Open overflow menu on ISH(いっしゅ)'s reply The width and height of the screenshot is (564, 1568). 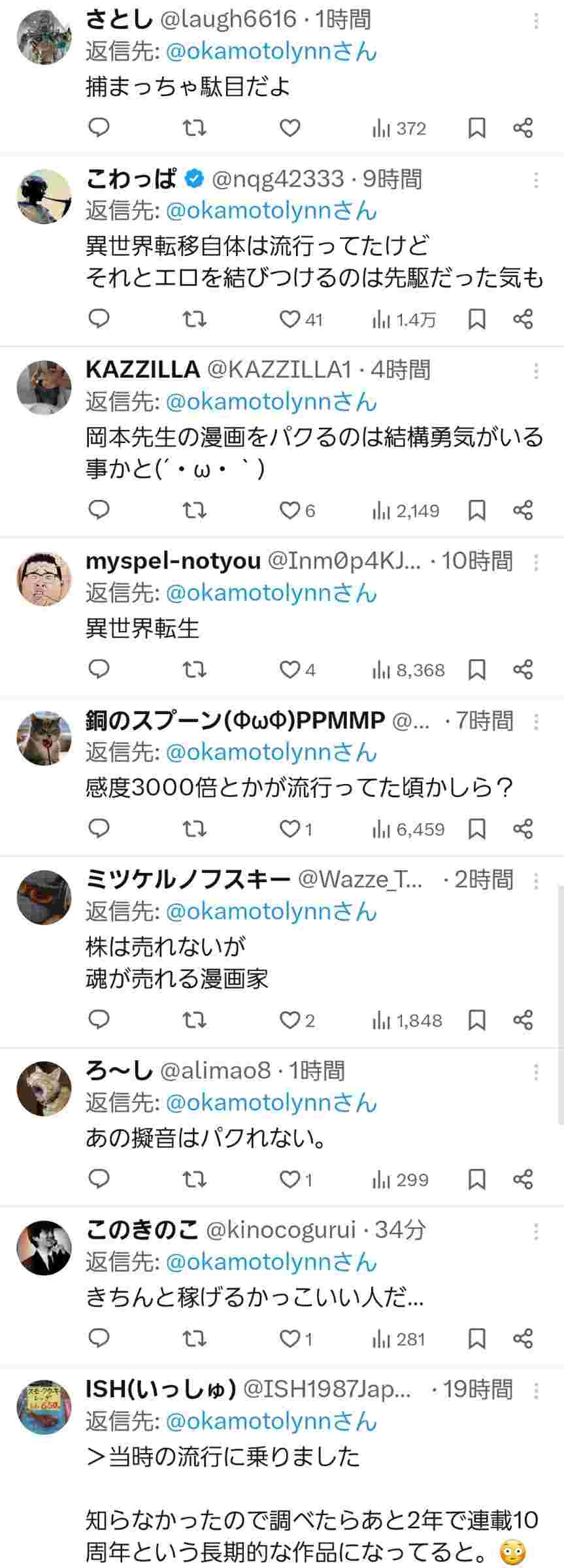tap(536, 1390)
